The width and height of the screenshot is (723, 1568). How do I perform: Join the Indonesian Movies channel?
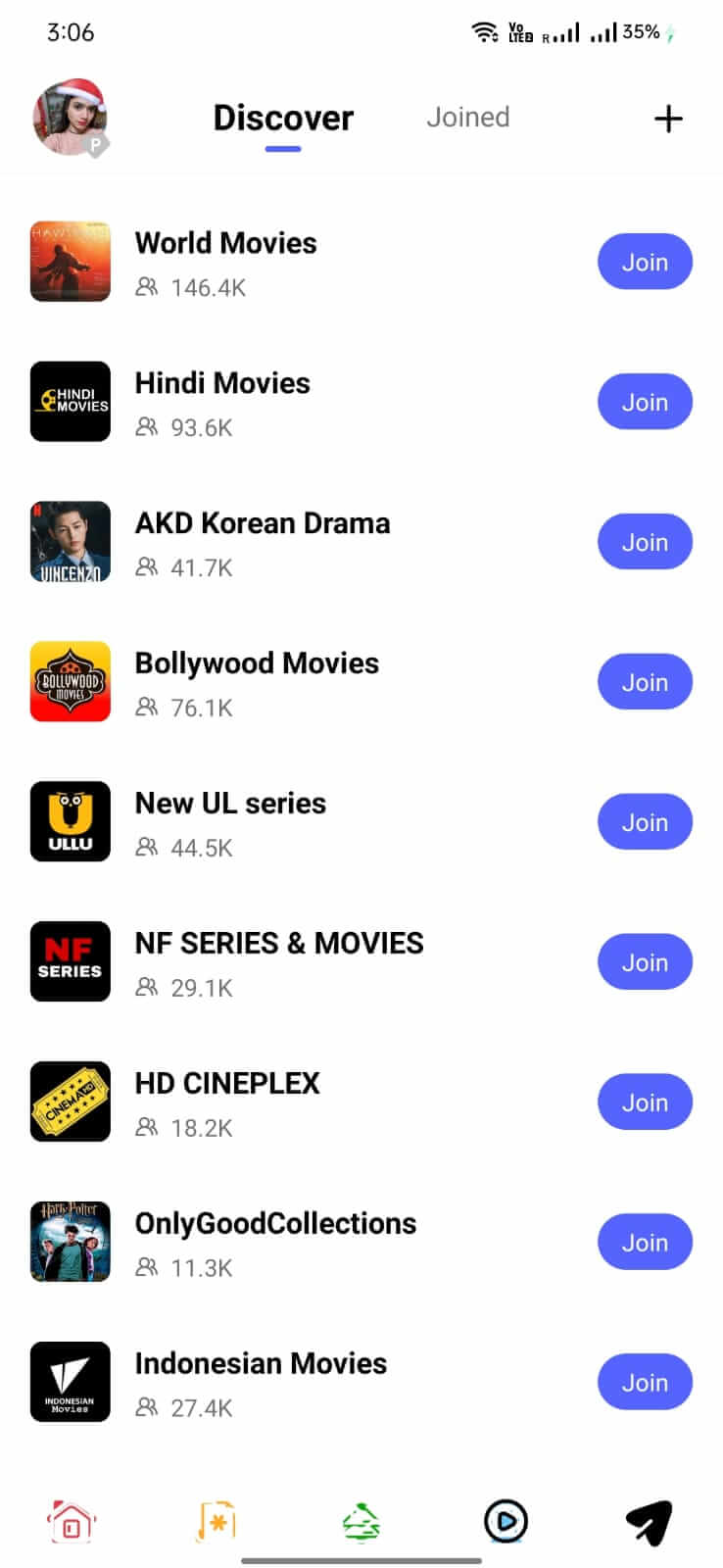tap(645, 1382)
